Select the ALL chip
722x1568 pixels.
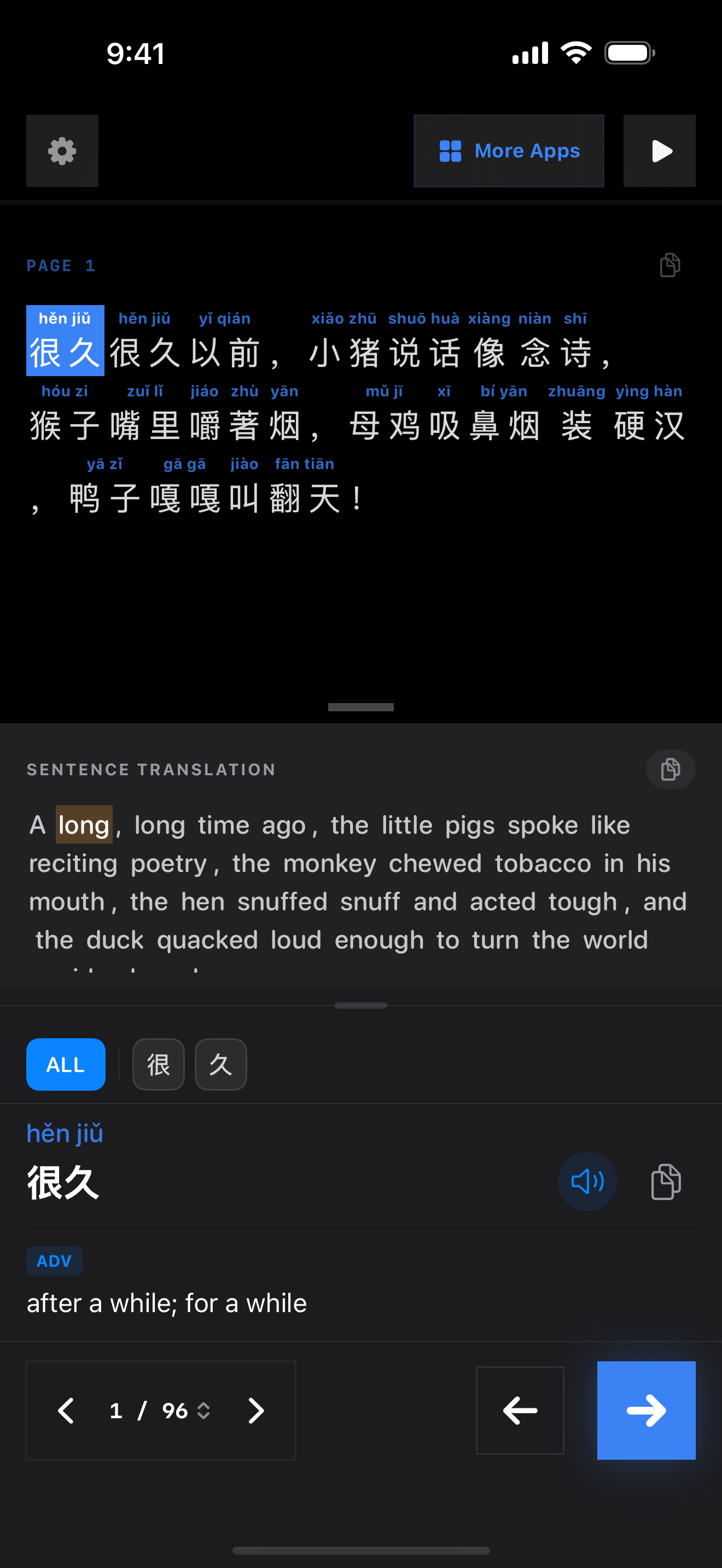(66, 1064)
